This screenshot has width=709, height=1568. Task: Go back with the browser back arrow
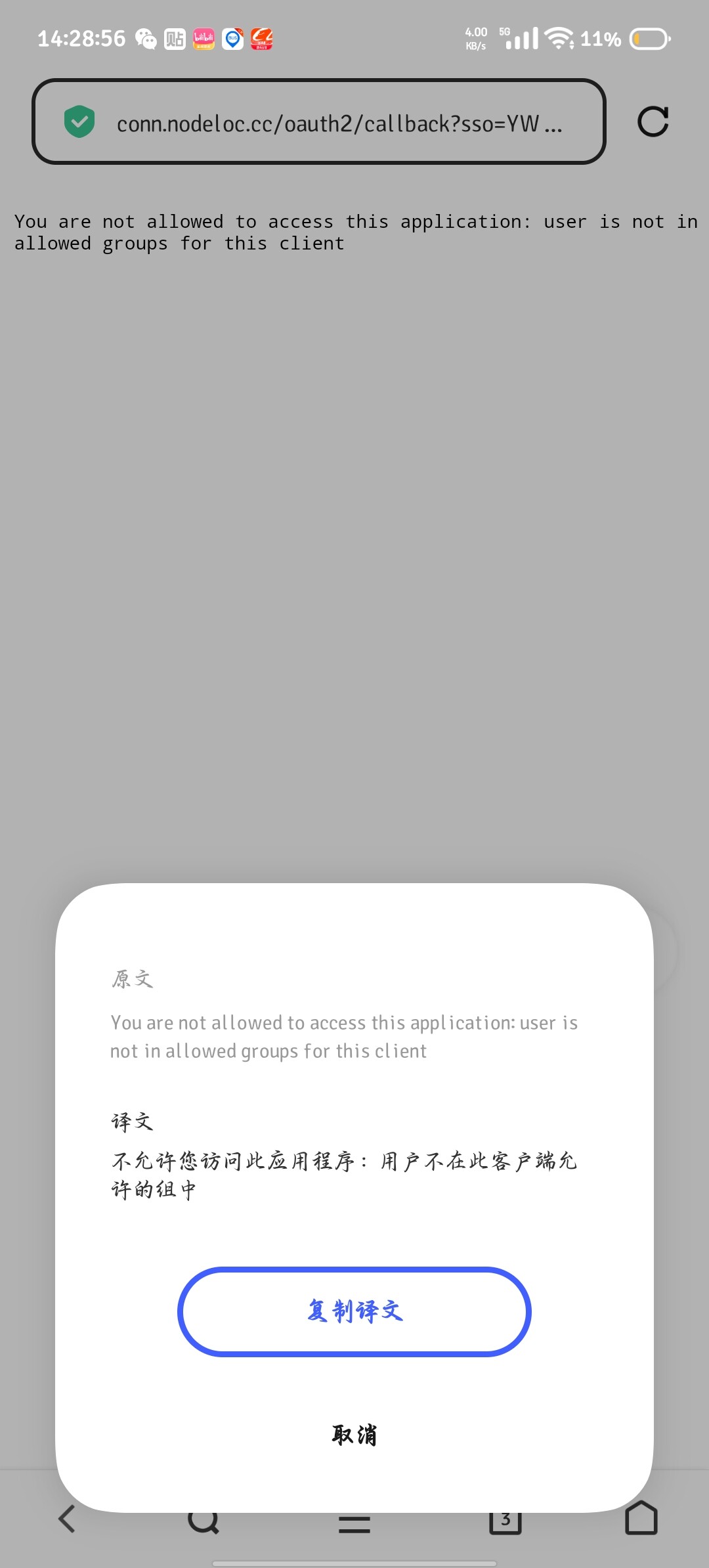67,1519
